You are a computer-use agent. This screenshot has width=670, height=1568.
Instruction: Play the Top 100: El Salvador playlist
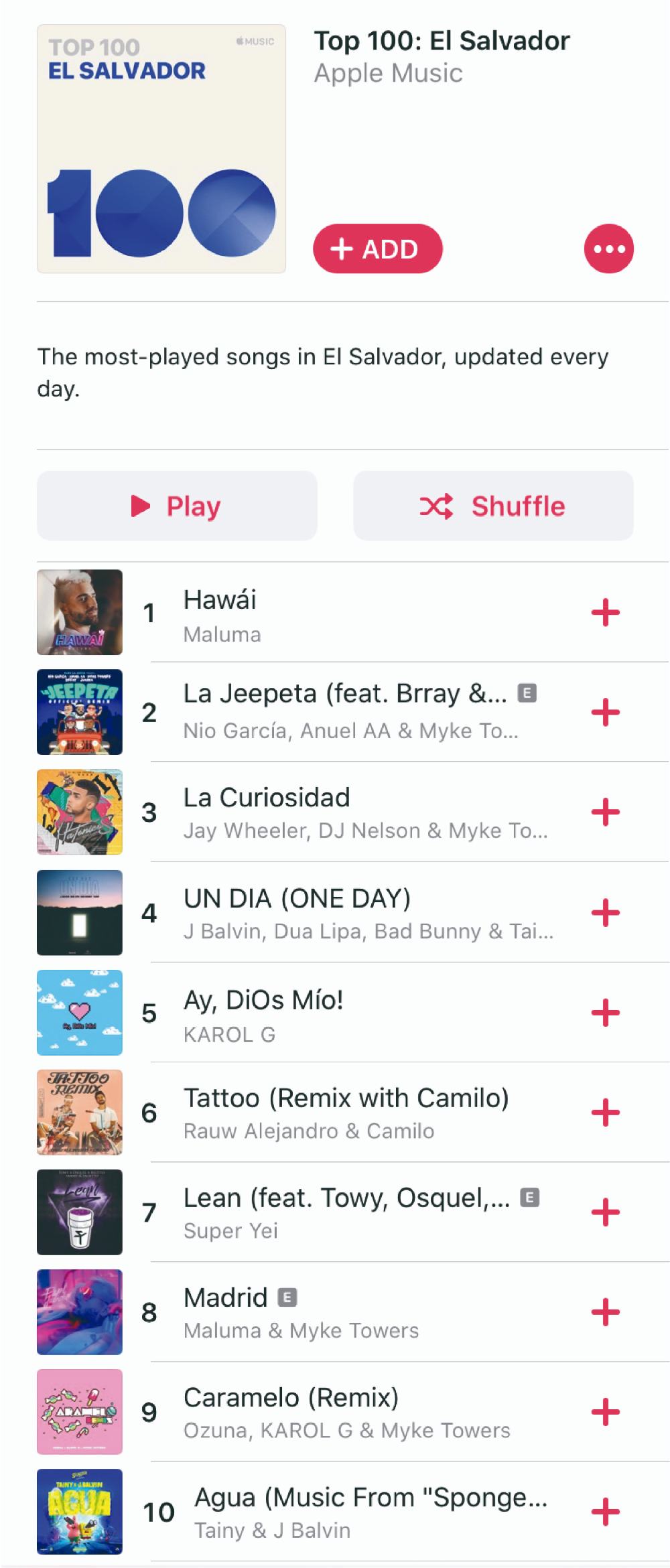(177, 506)
